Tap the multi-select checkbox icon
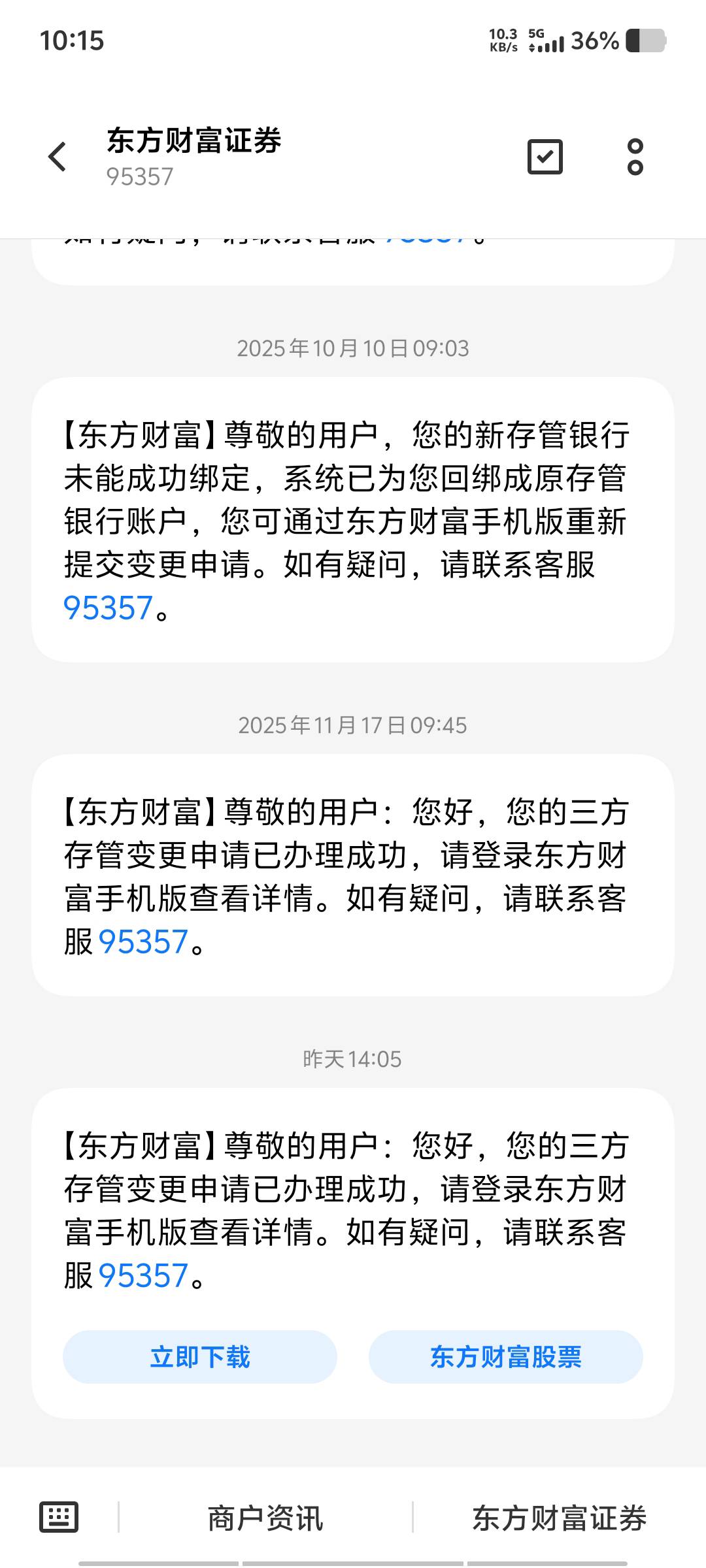This screenshot has width=706, height=1568. pos(545,157)
